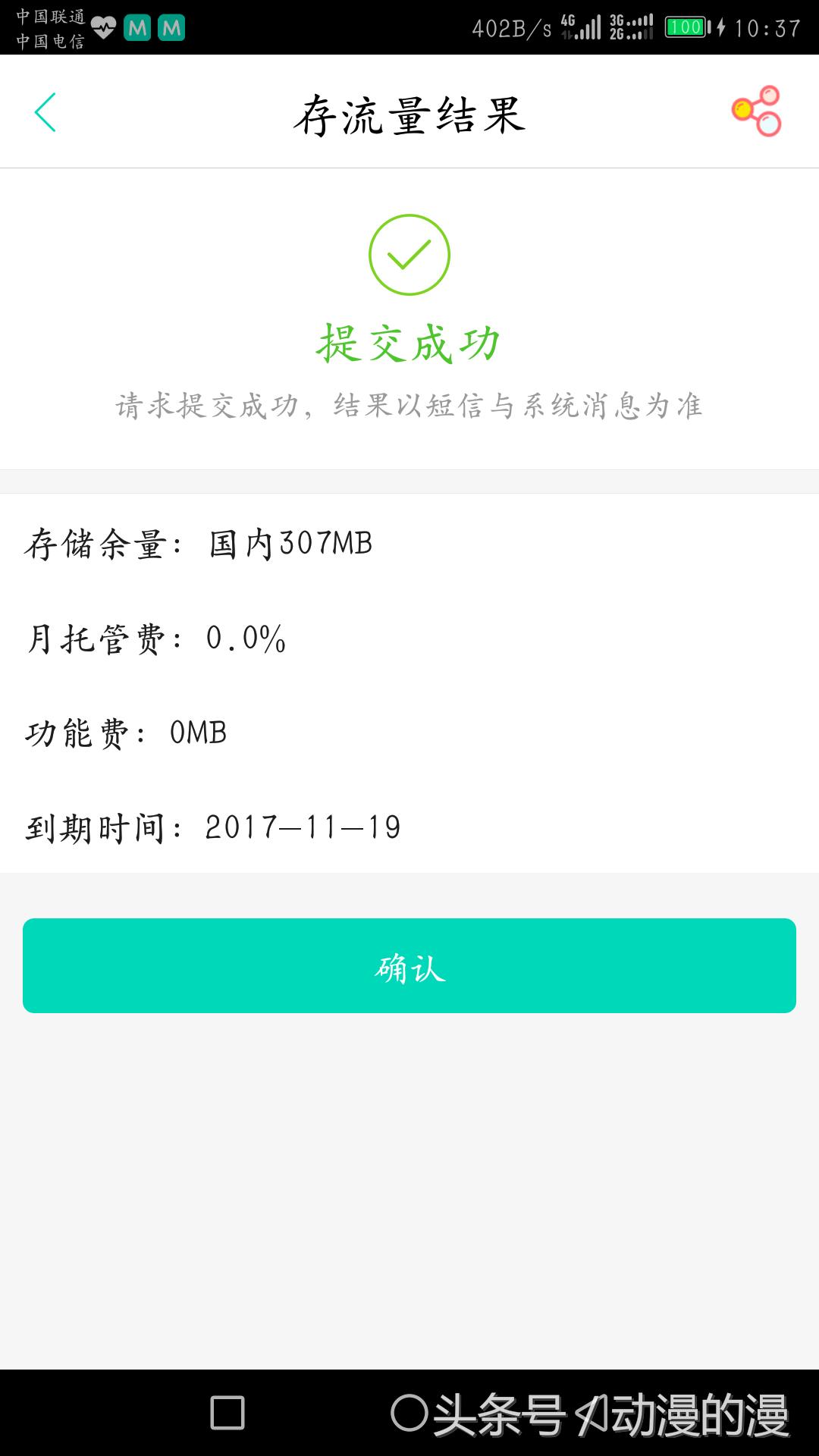Select the 存储余量 国内307MB balance row
Viewport: 819px width, 1456px height.
pyautogui.click(x=199, y=543)
